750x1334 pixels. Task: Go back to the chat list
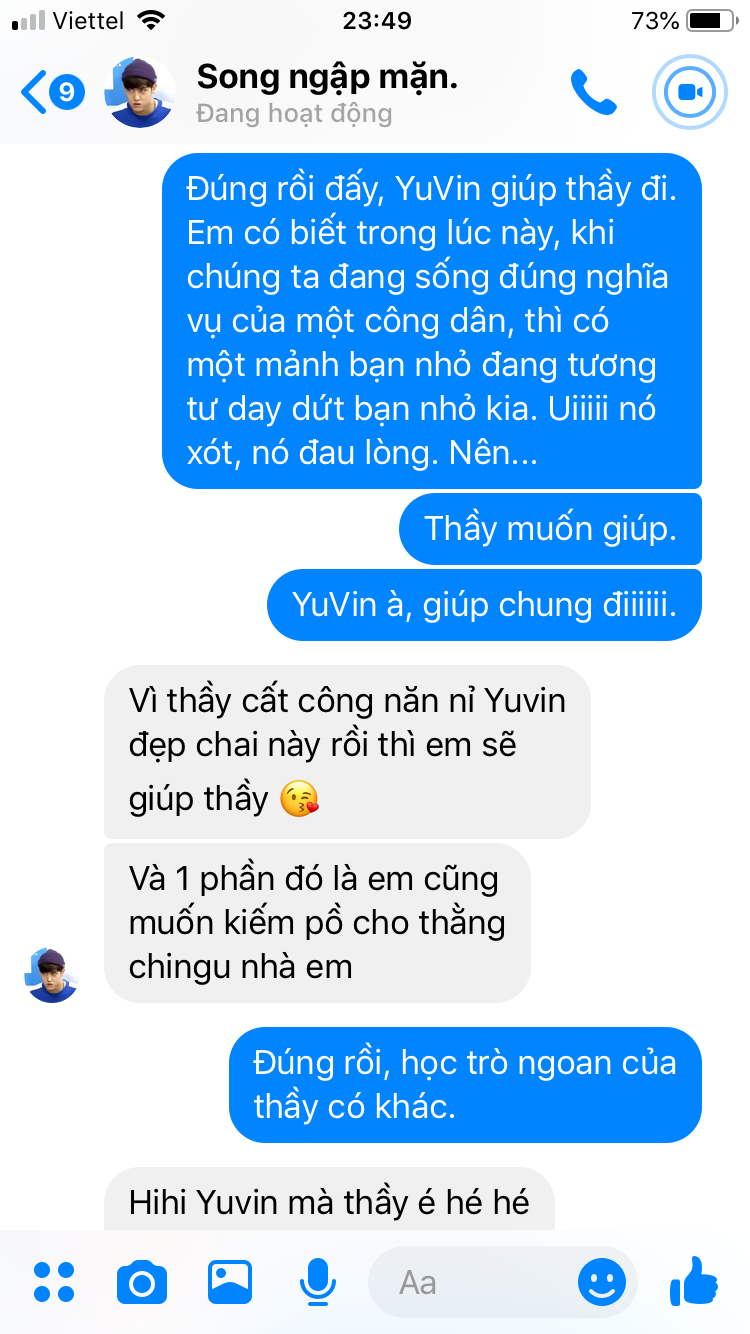pos(52,93)
